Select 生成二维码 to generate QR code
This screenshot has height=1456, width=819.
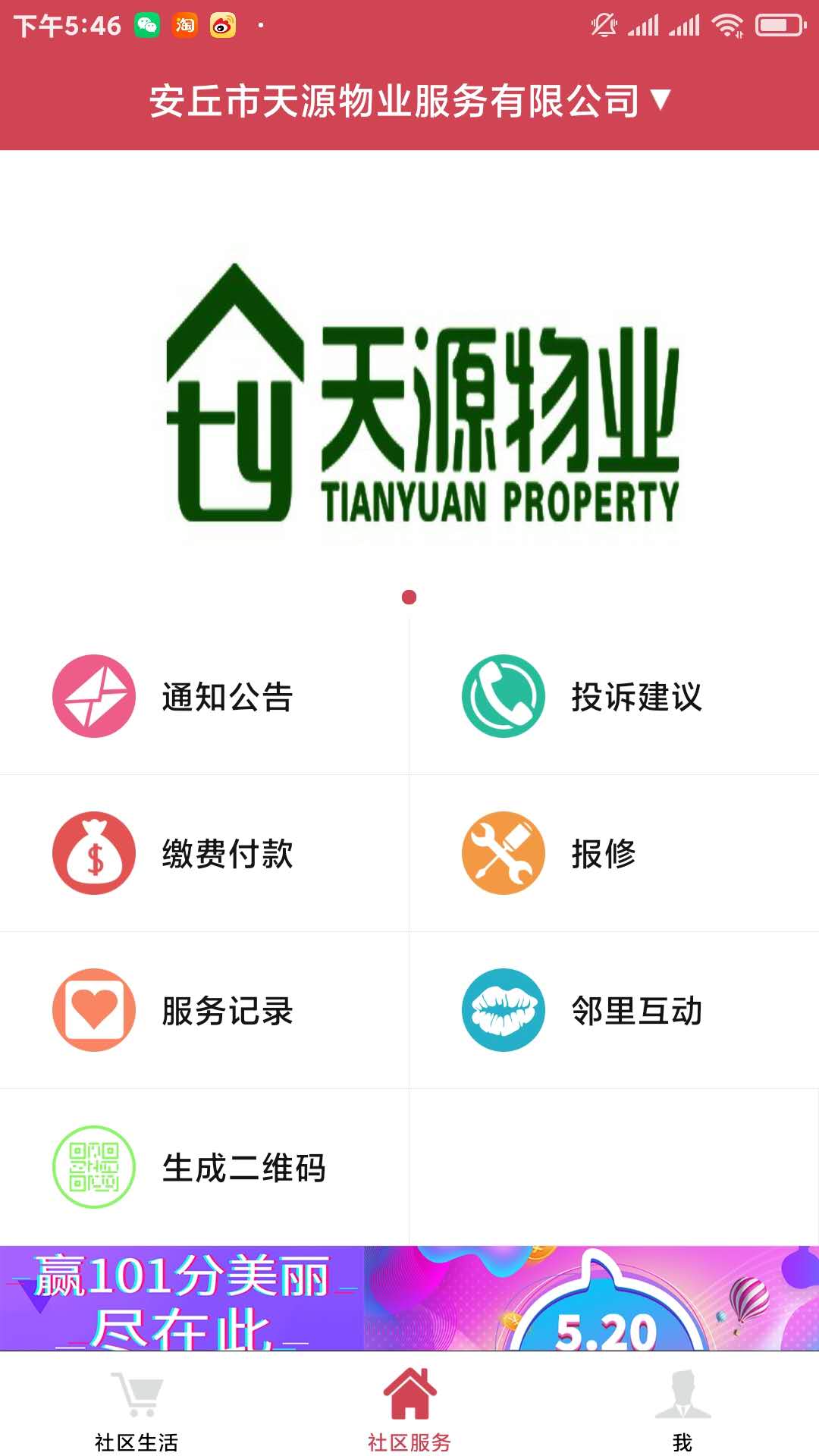coord(205,1168)
